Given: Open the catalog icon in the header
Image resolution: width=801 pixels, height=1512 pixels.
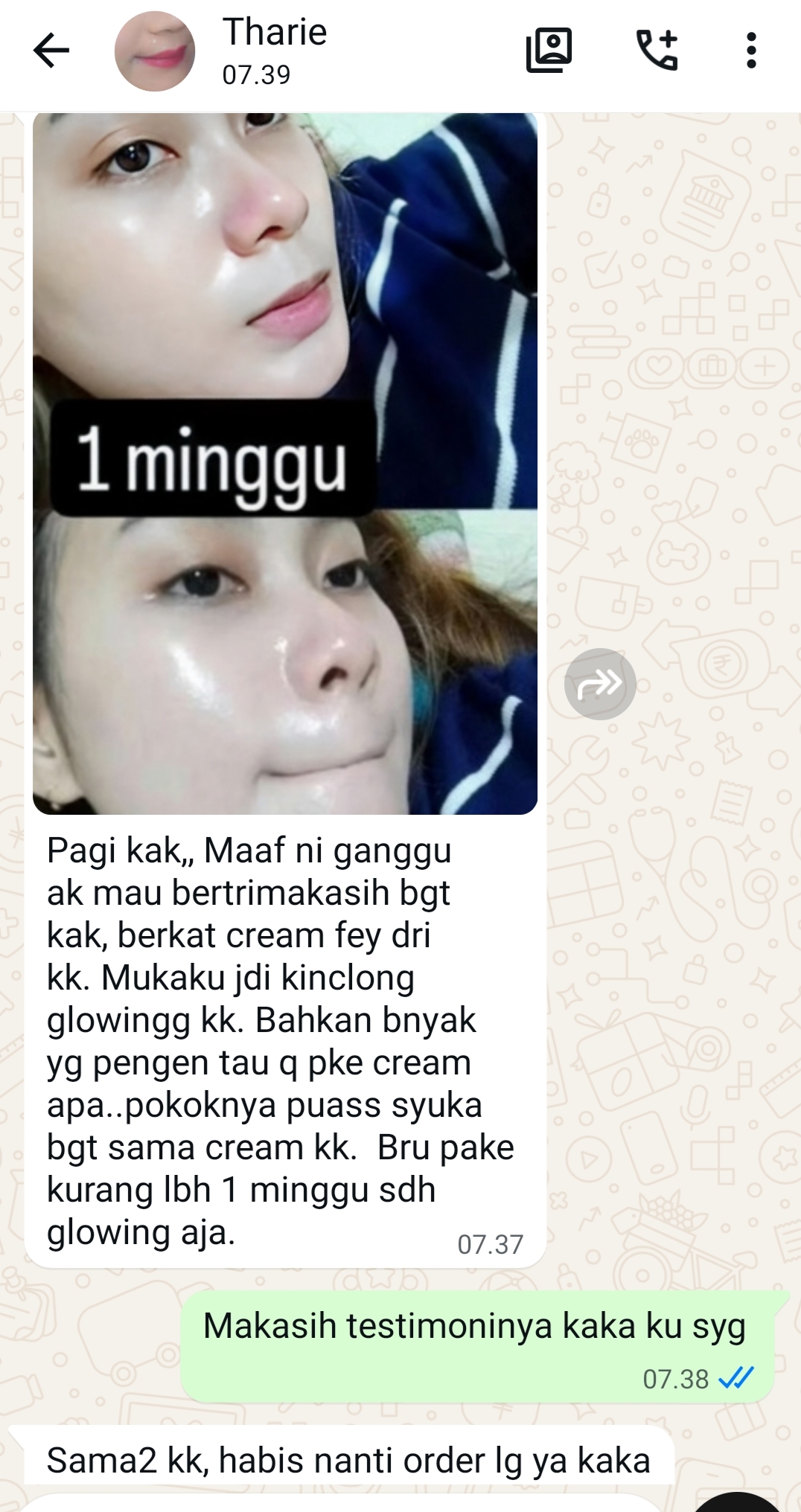Looking at the screenshot, I should pyautogui.click(x=549, y=51).
